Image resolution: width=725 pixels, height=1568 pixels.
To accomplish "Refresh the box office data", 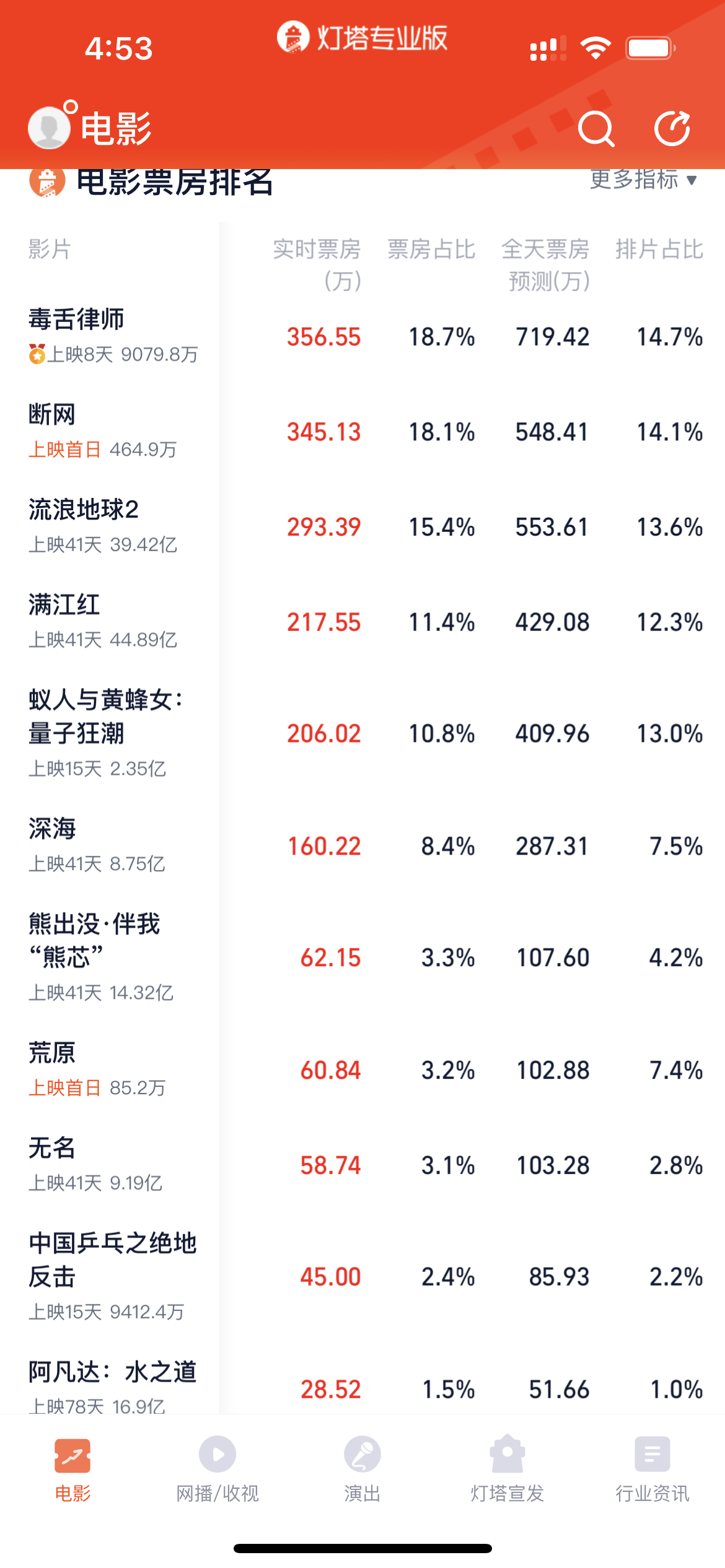I will [673, 128].
